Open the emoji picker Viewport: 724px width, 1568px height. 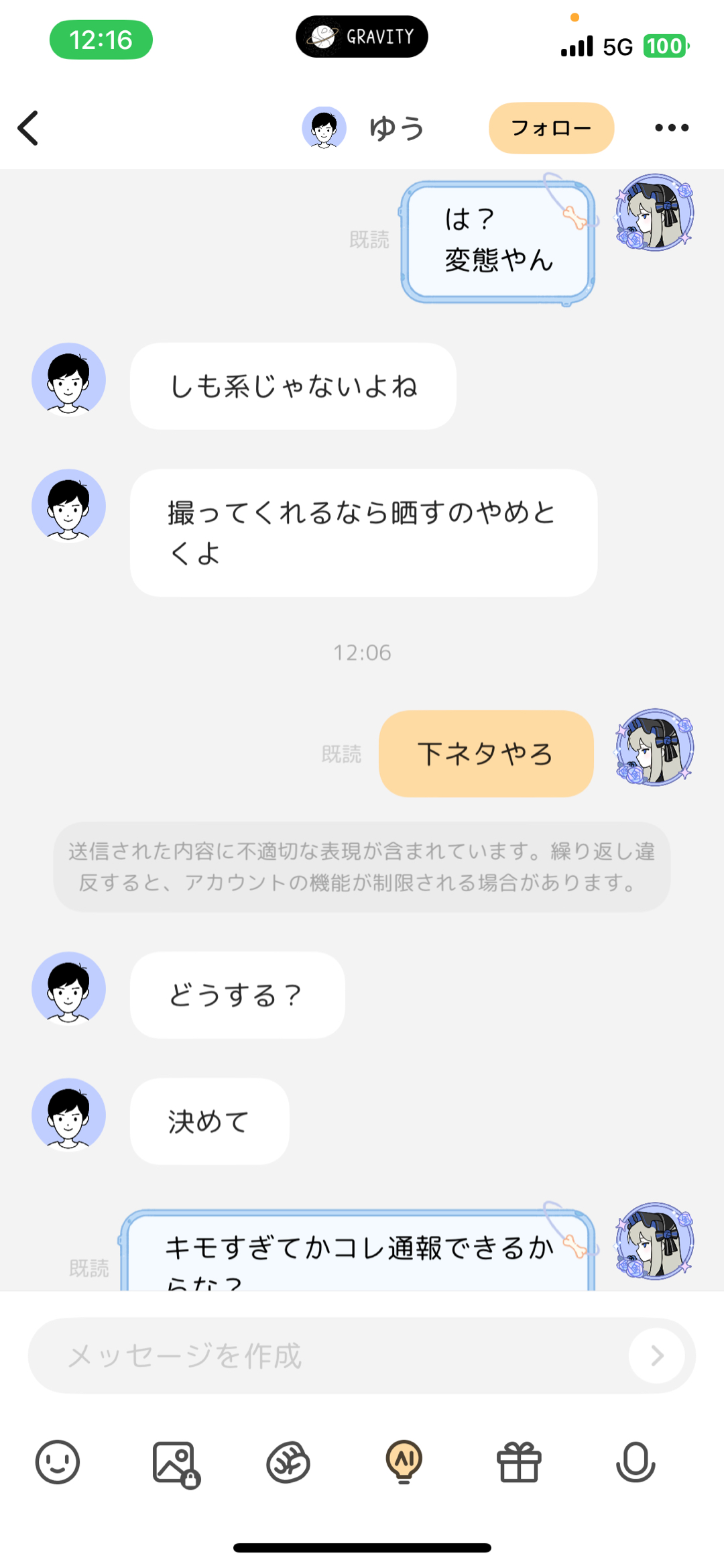58,1462
